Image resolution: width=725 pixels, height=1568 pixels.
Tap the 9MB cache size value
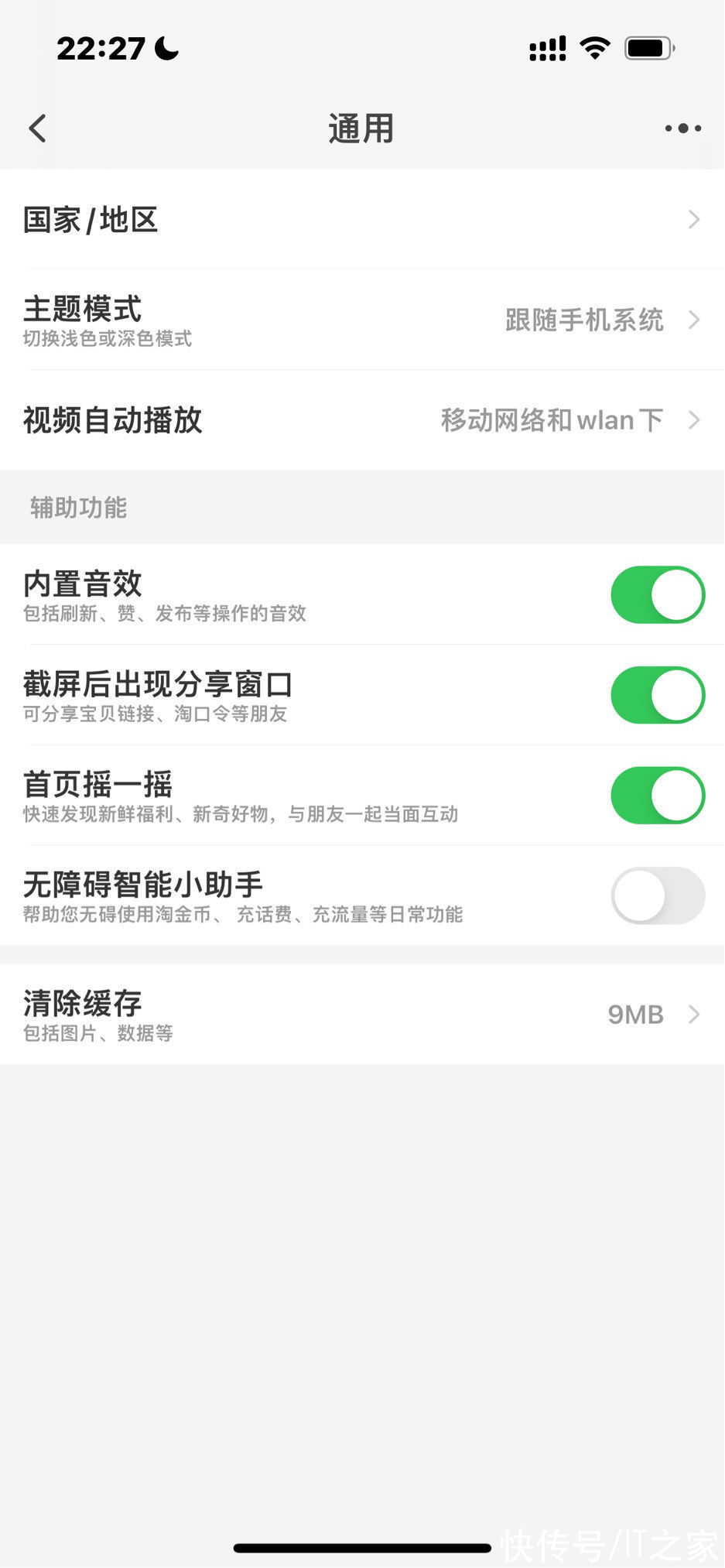pos(636,1014)
